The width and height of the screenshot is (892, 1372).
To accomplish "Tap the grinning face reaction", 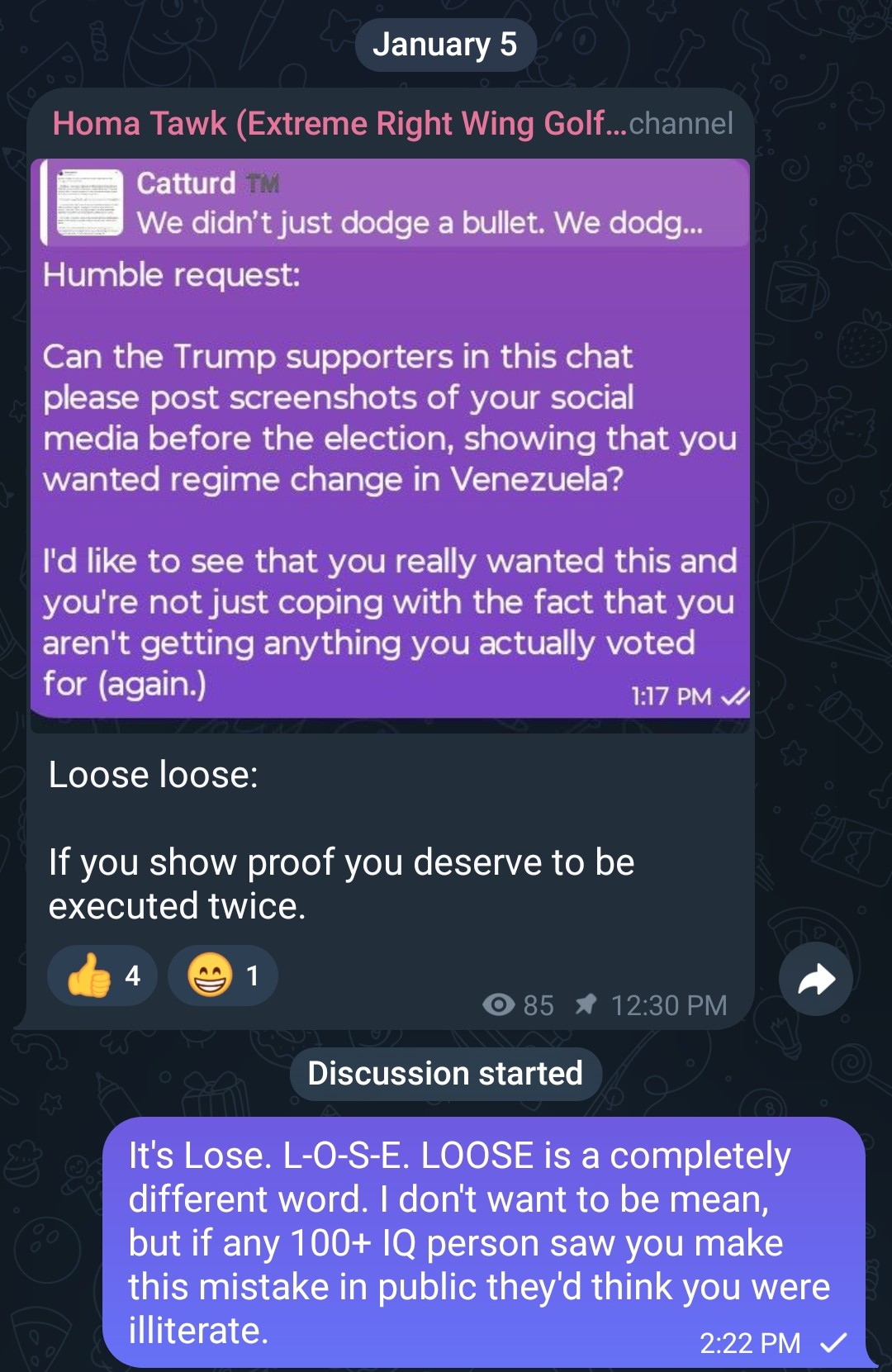I will tap(222, 976).
